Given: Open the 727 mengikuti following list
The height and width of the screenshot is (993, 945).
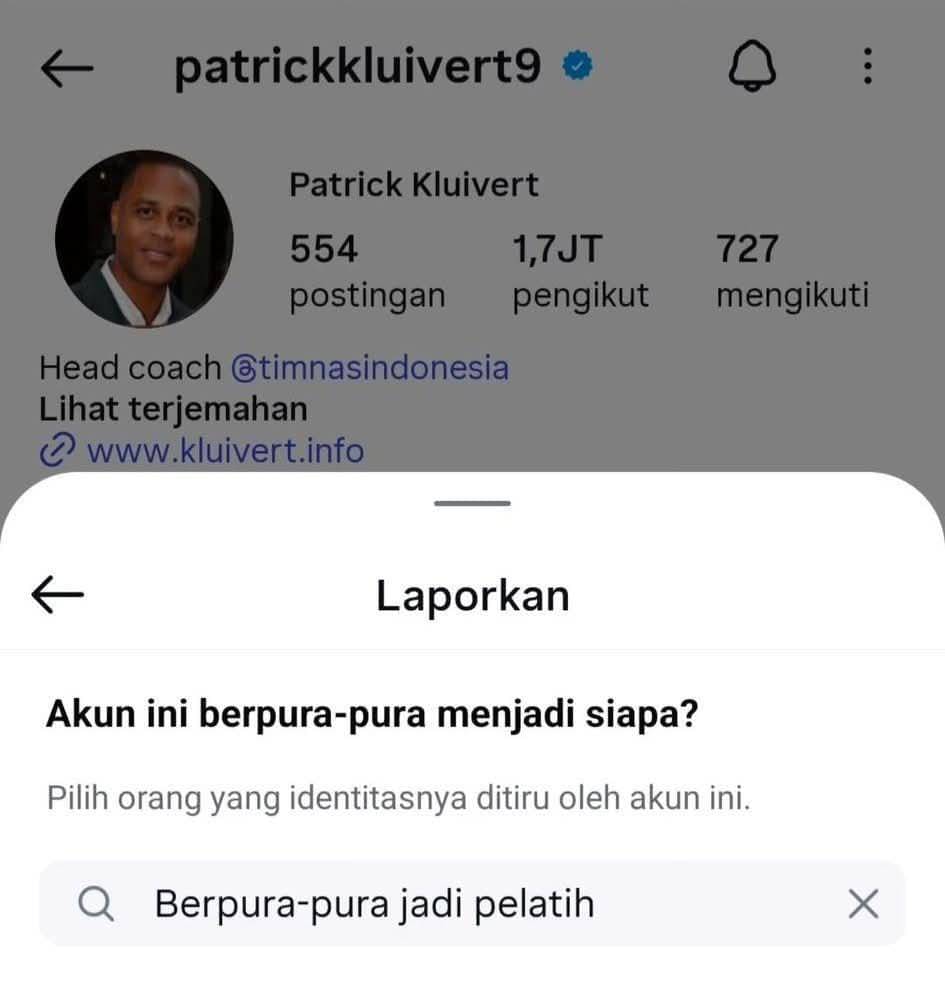Looking at the screenshot, I should point(792,271).
